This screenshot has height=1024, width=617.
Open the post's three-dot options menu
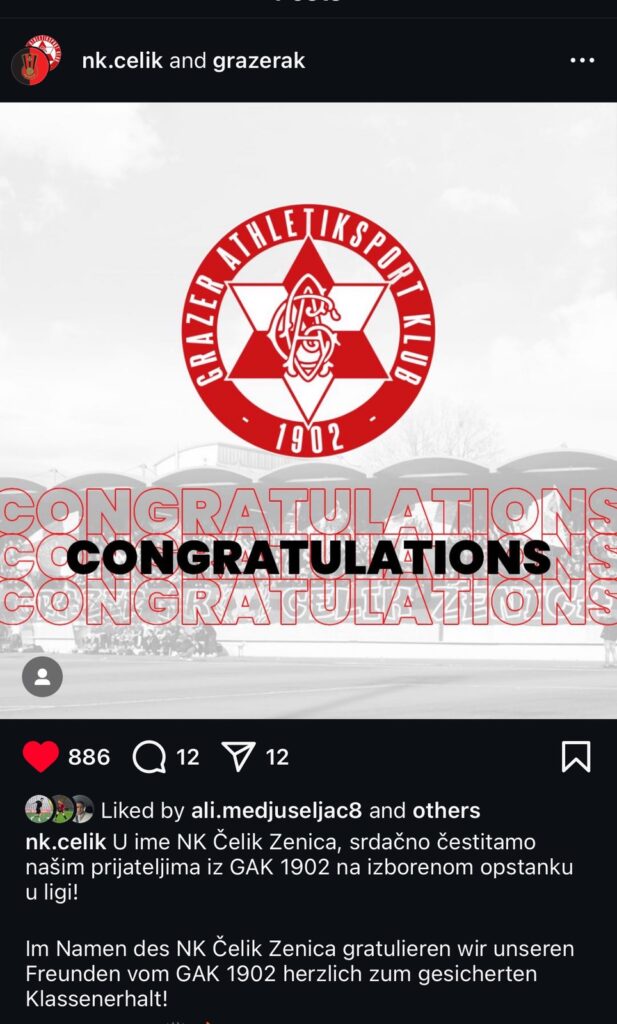pyautogui.click(x=582, y=61)
